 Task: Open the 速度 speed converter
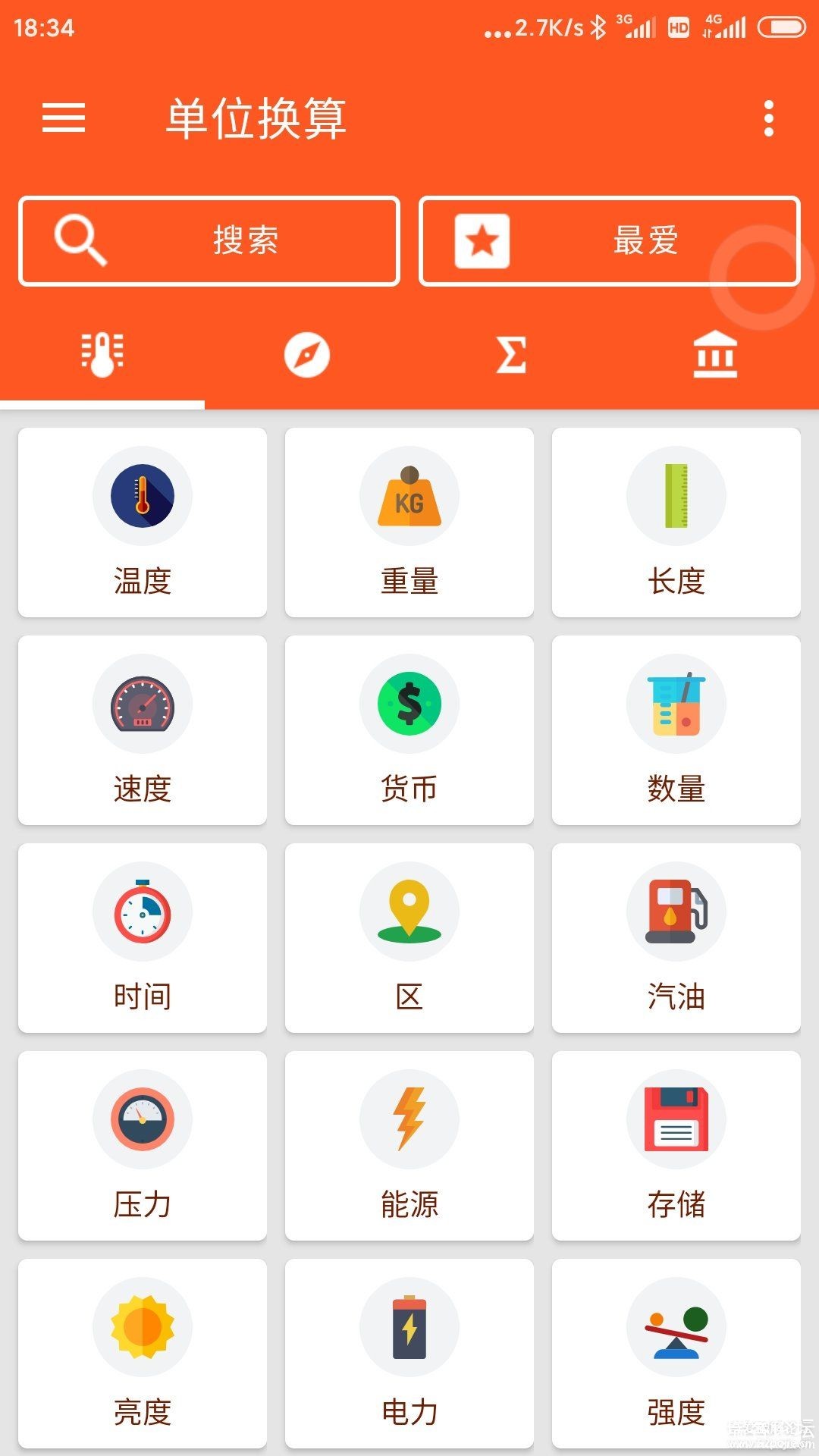[143, 730]
